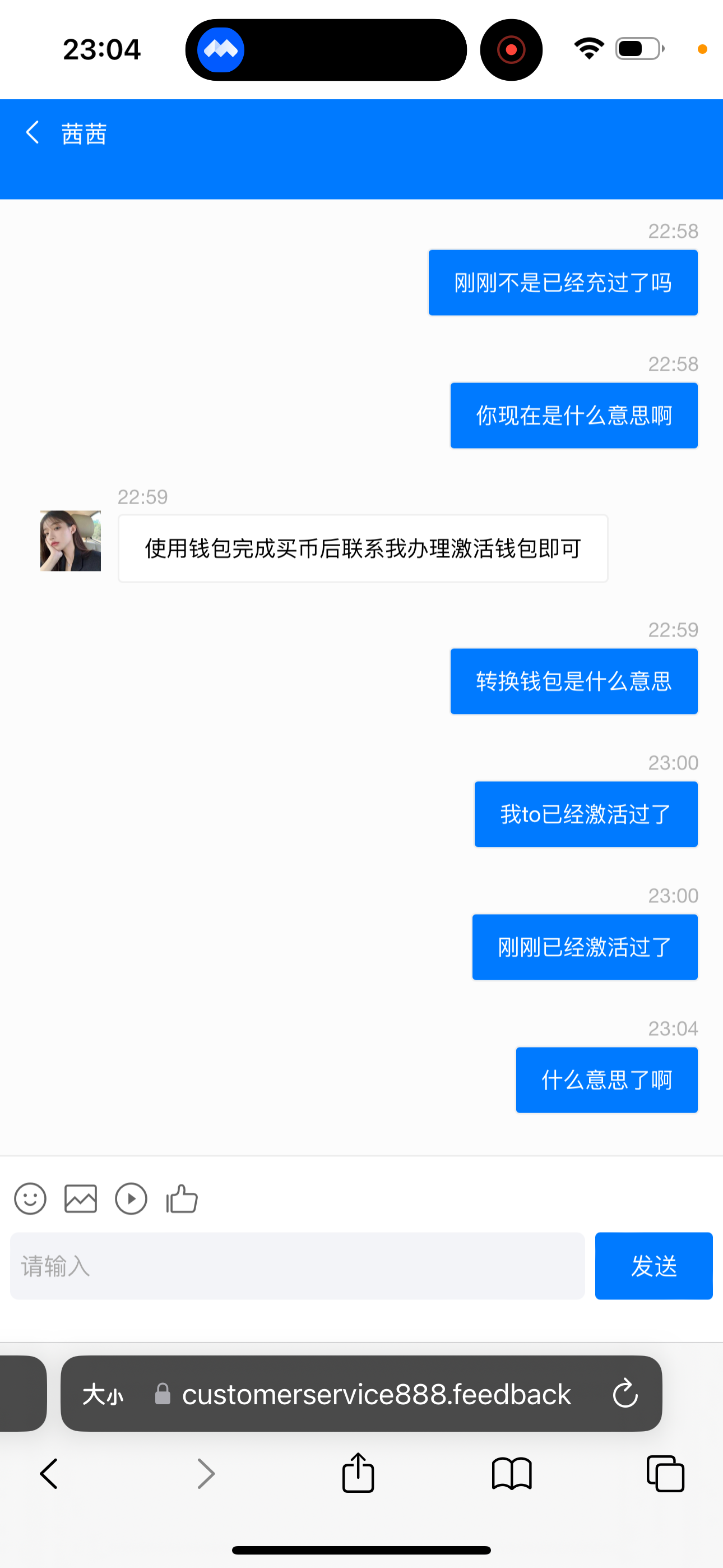Tap the red screen recording indicator
723x1568 pixels.
(x=511, y=49)
